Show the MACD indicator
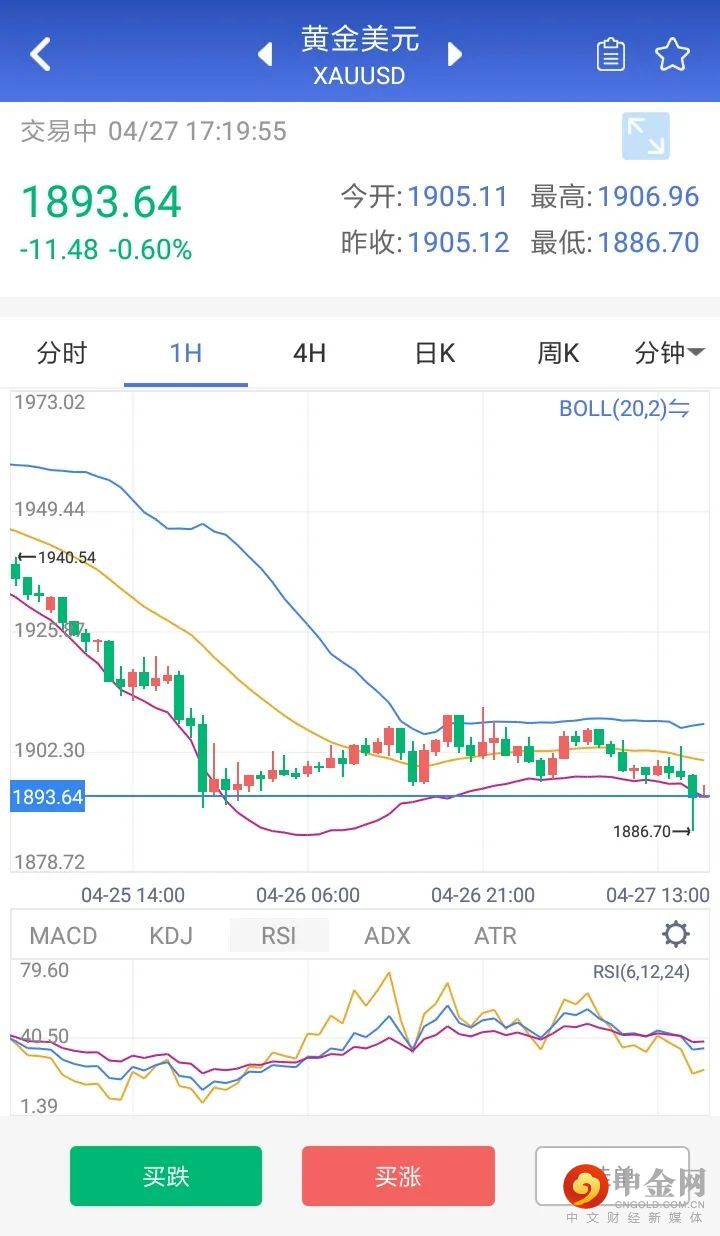The image size is (720, 1236). tap(64, 936)
